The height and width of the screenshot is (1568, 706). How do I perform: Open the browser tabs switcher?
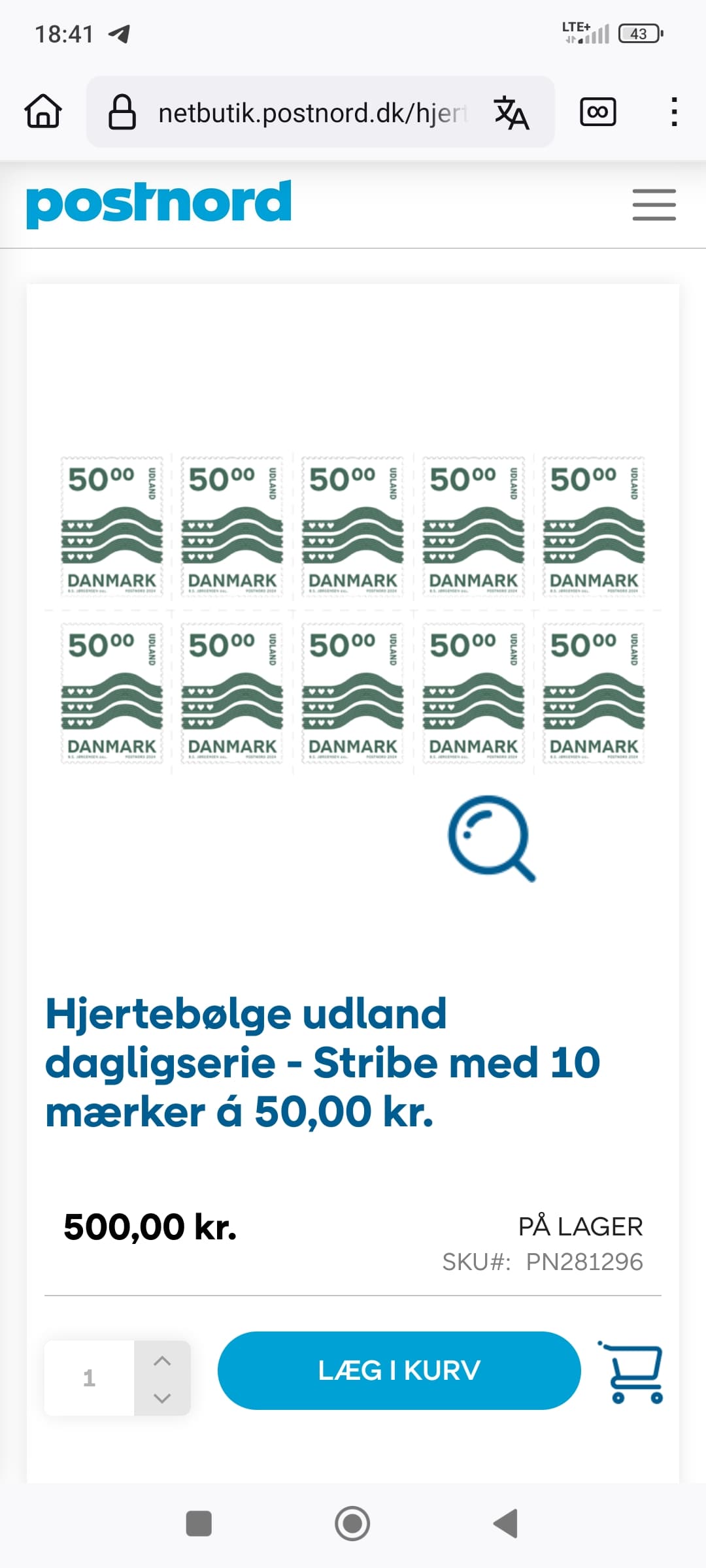click(x=598, y=112)
